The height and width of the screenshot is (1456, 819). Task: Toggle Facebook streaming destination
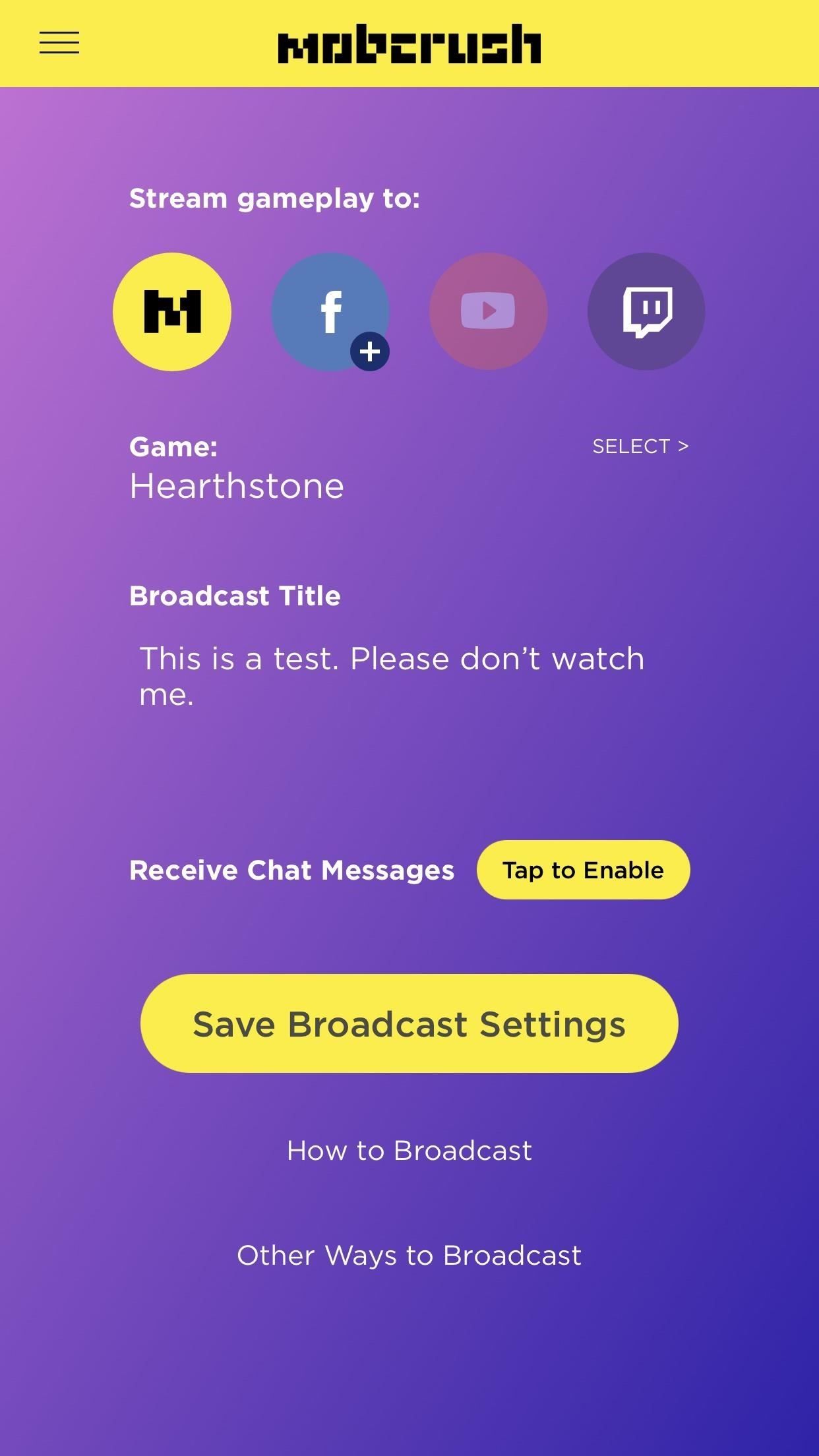pyautogui.click(x=330, y=311)
